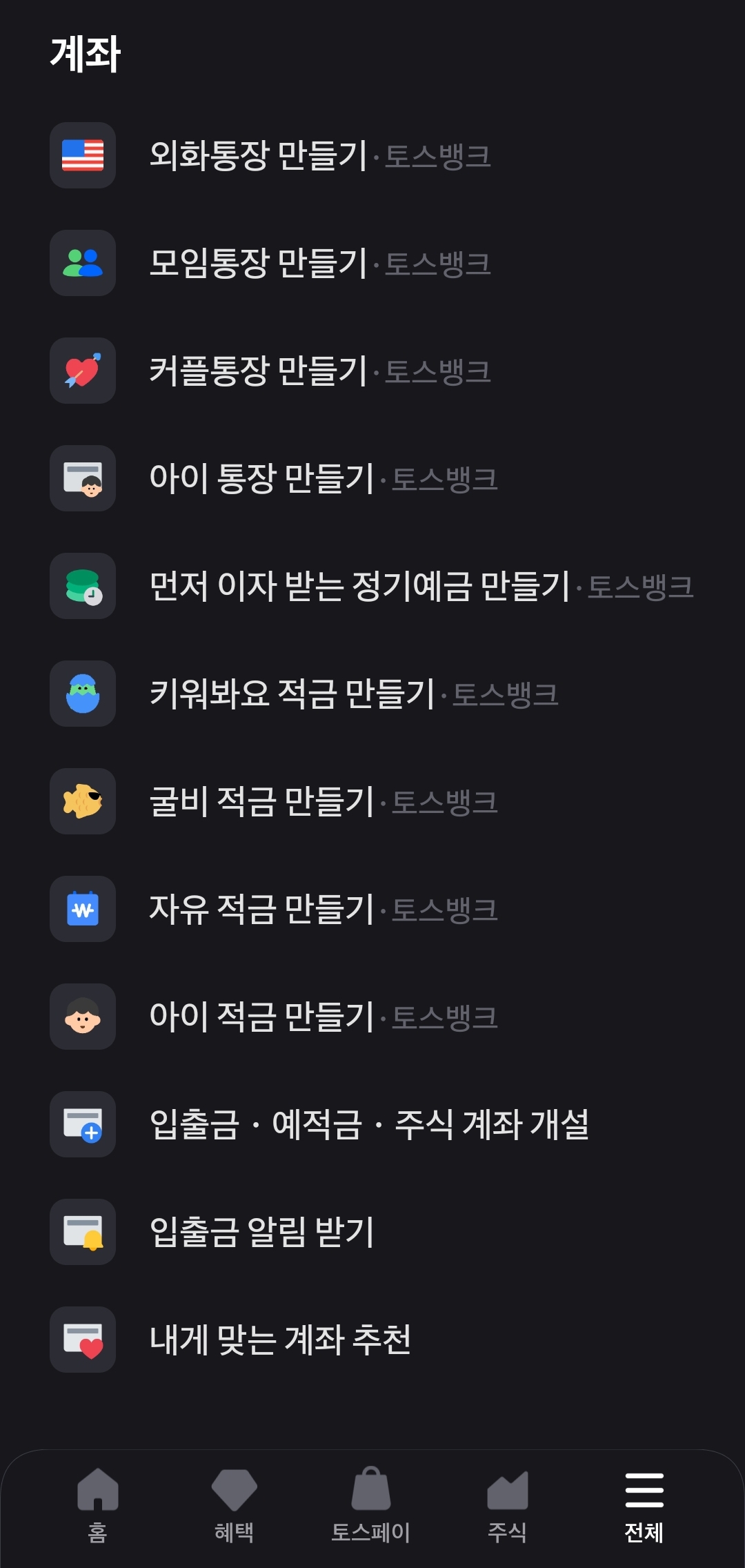Tap the heart-arrow icon for 커플통장
This screenshot has height=1568, width=745.
coord(82,371)
